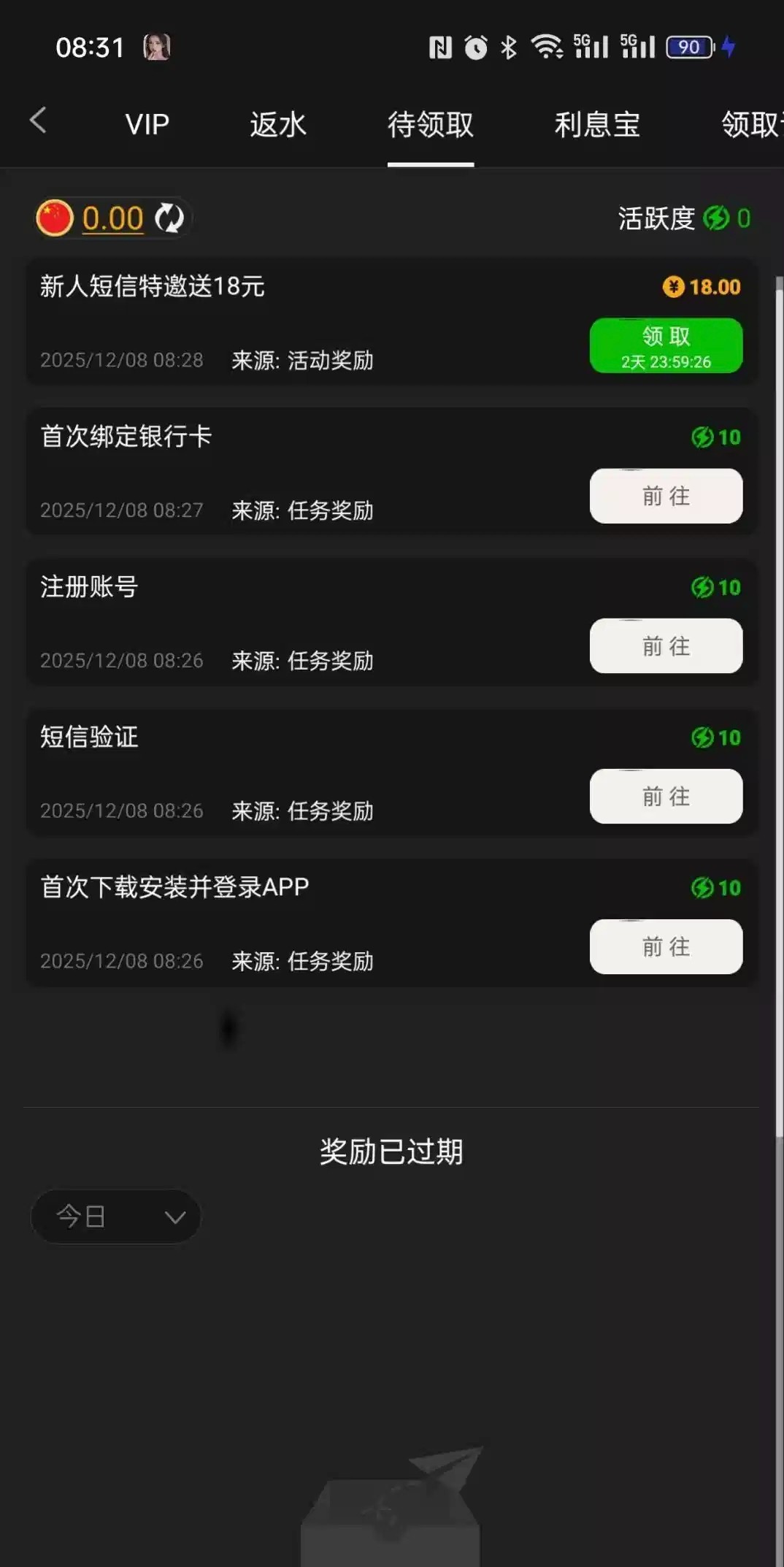Go back using the top-left arrow
784x1567 pixels.
pos(38,121)
